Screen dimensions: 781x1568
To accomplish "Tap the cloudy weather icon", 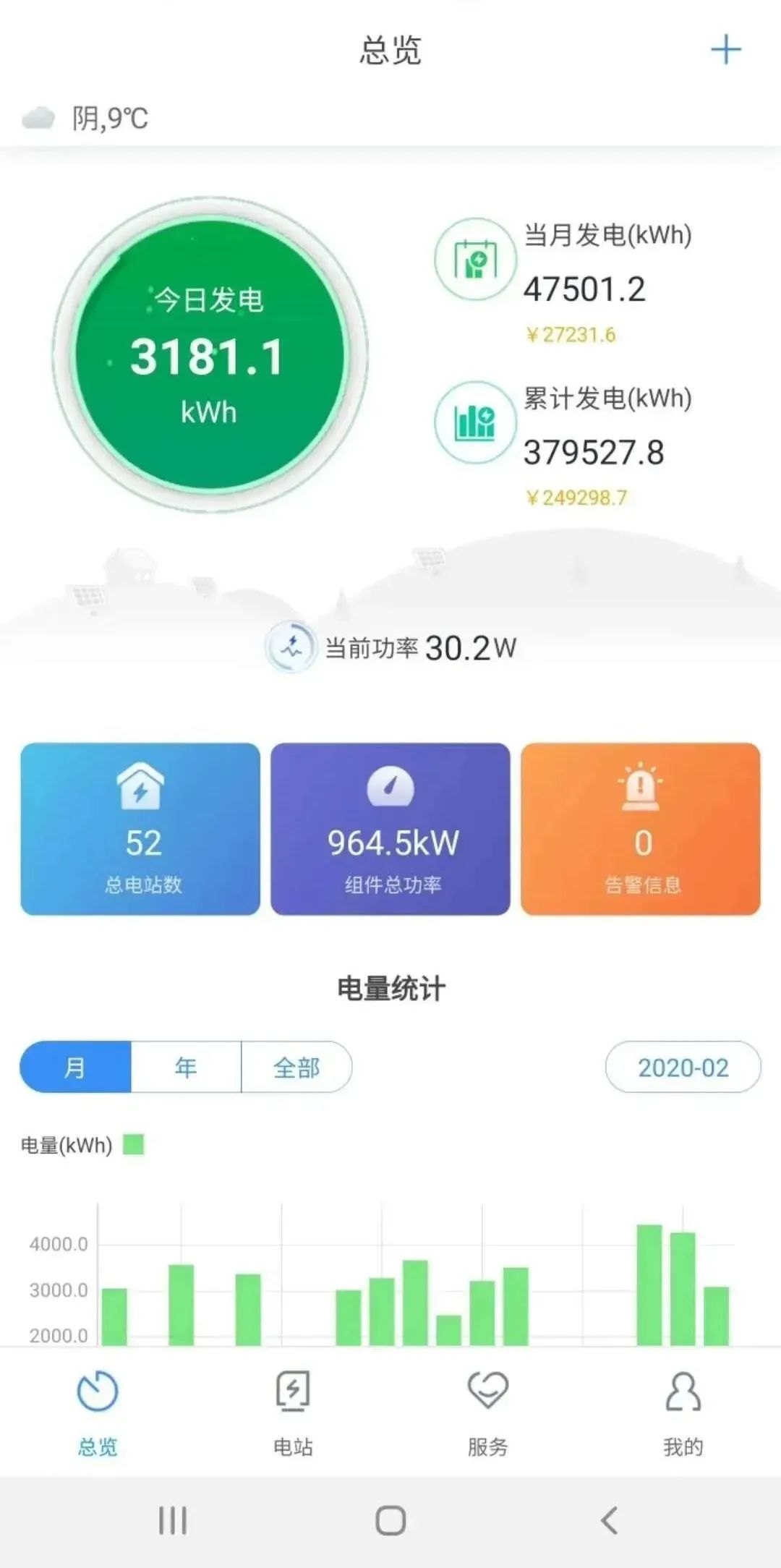I will 40,116.
